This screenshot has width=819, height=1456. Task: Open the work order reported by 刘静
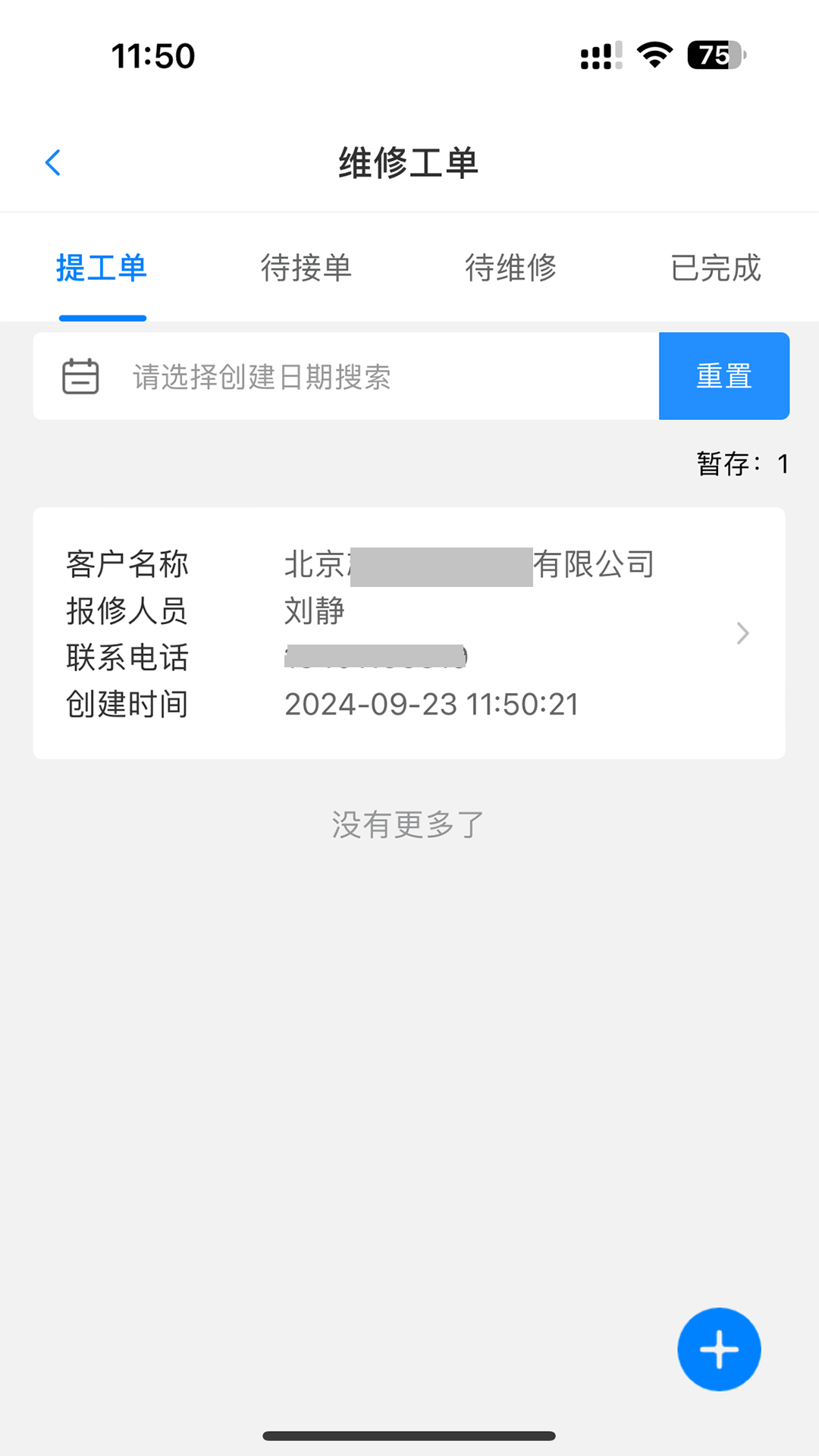pyautogui.click(x=409, y=633)
